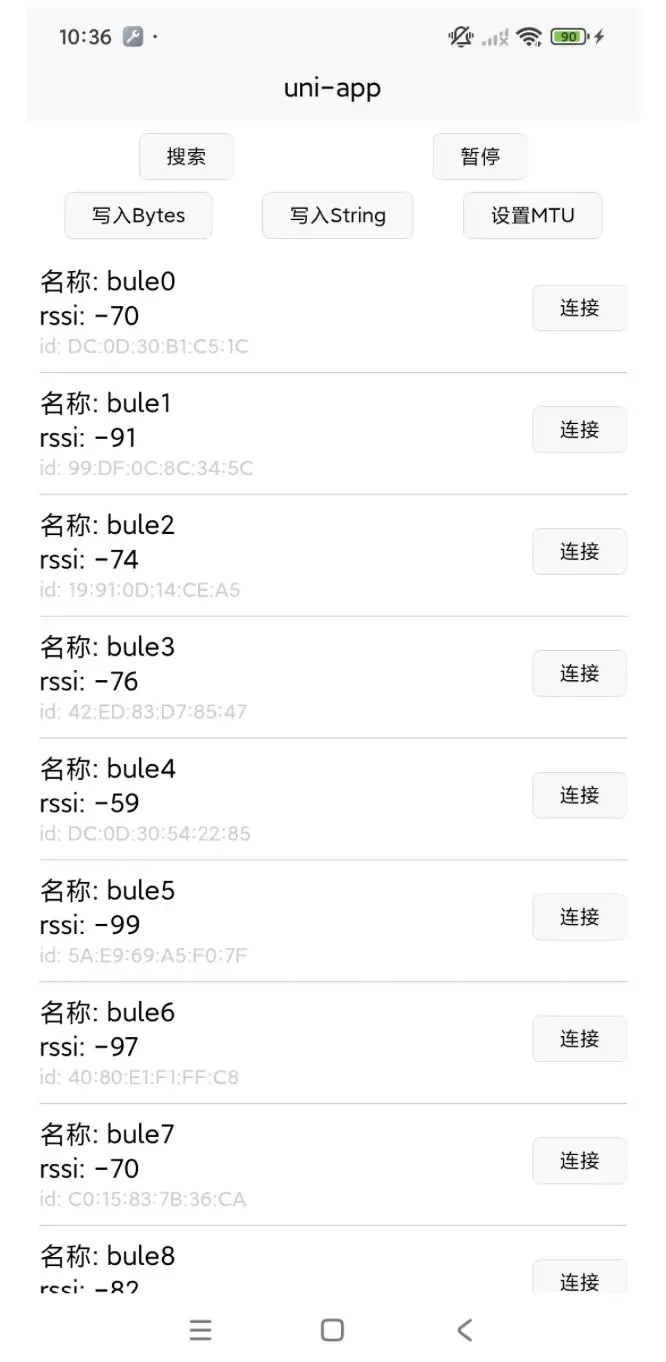
Task: Tap the 写入Bytes button
Action: tap(138, 215)
